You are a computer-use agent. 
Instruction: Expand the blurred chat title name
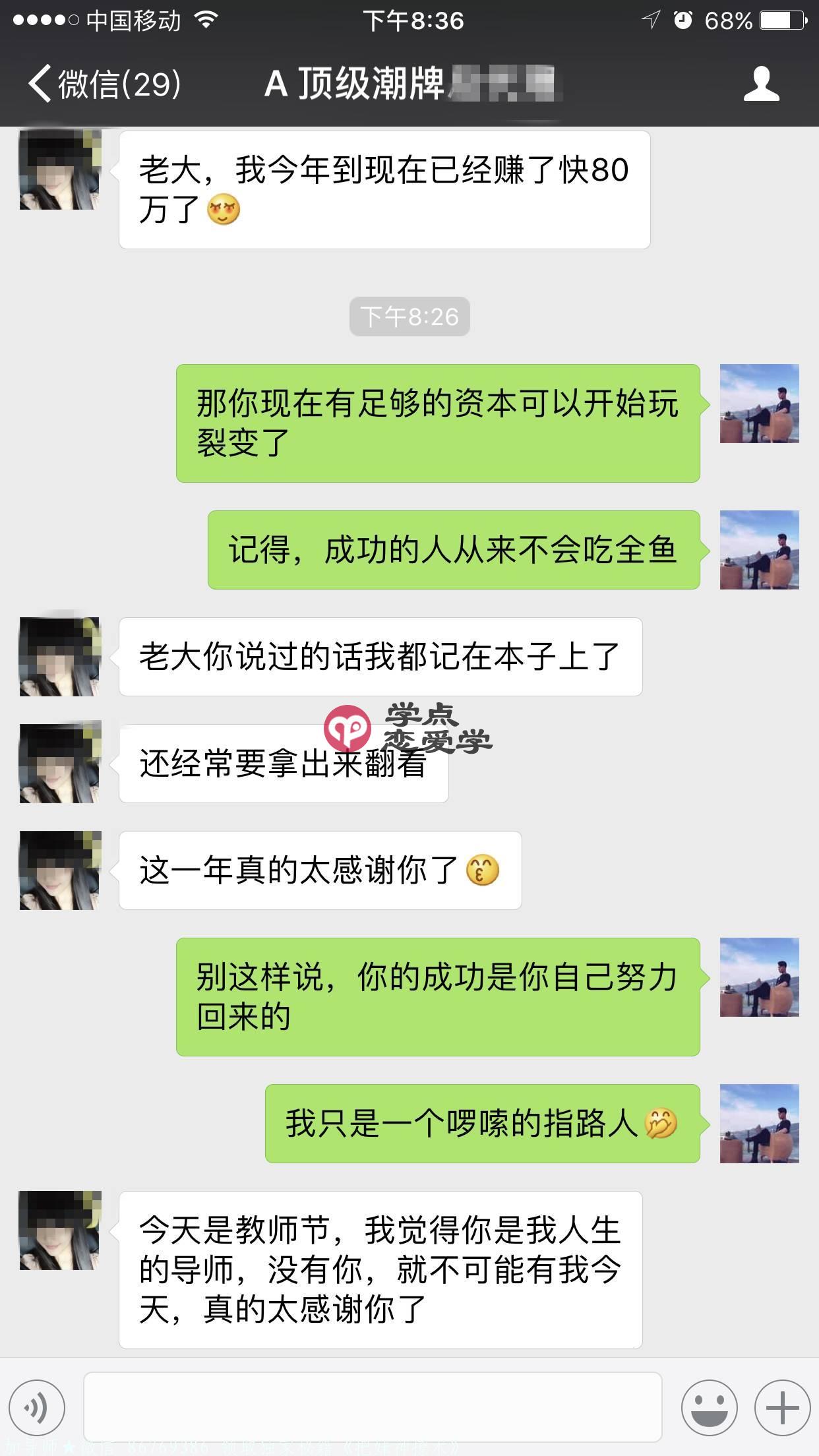pos(508,84)
